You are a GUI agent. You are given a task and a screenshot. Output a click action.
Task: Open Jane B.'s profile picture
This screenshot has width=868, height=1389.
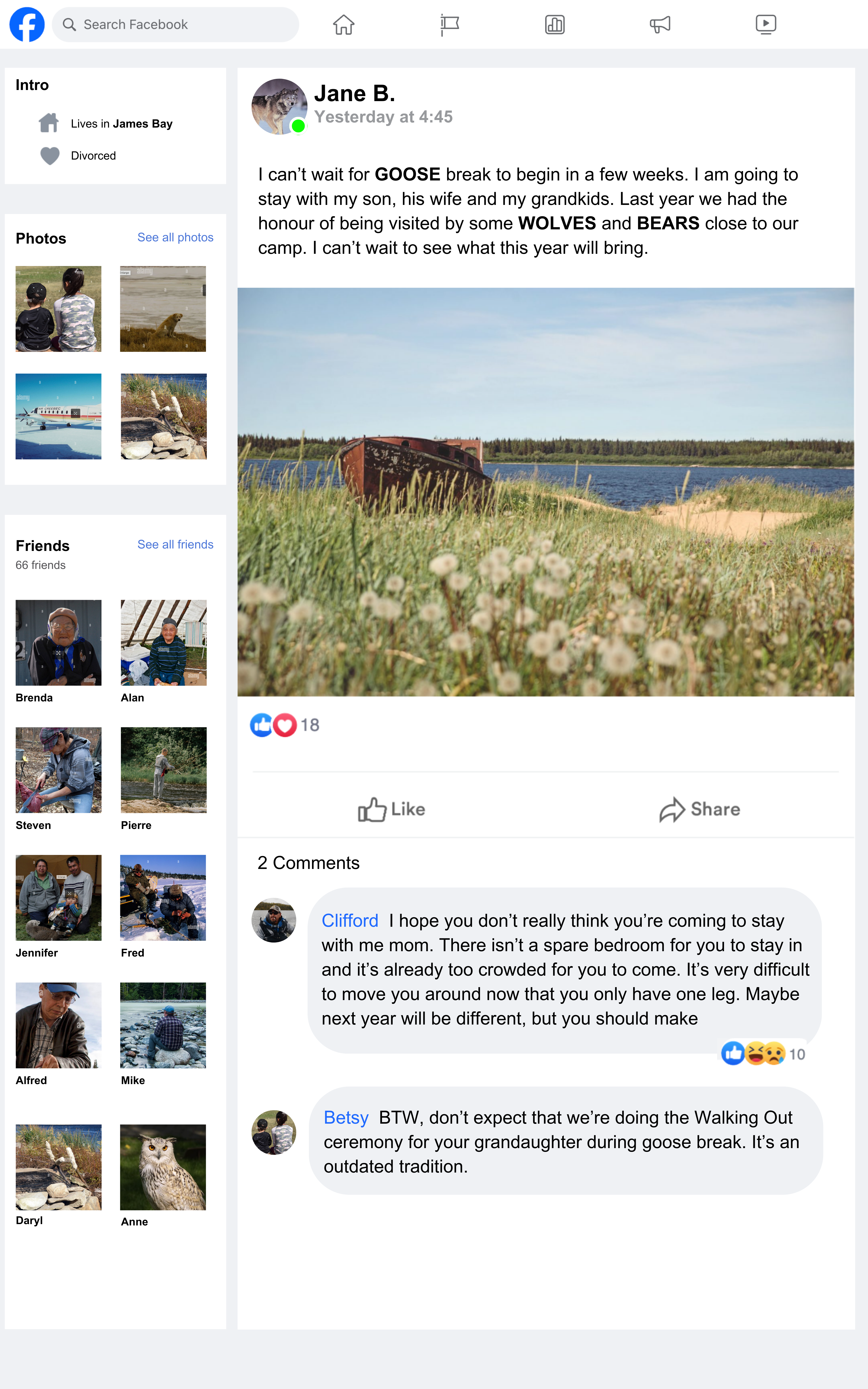279,106
